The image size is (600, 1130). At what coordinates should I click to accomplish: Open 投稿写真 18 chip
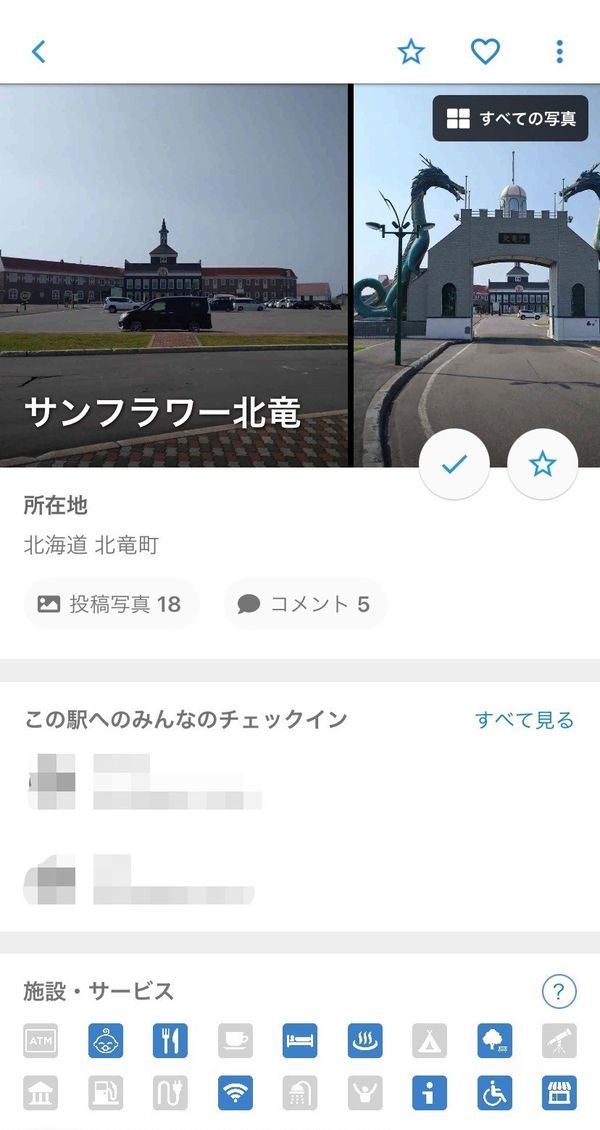click(x=111, y=604)
